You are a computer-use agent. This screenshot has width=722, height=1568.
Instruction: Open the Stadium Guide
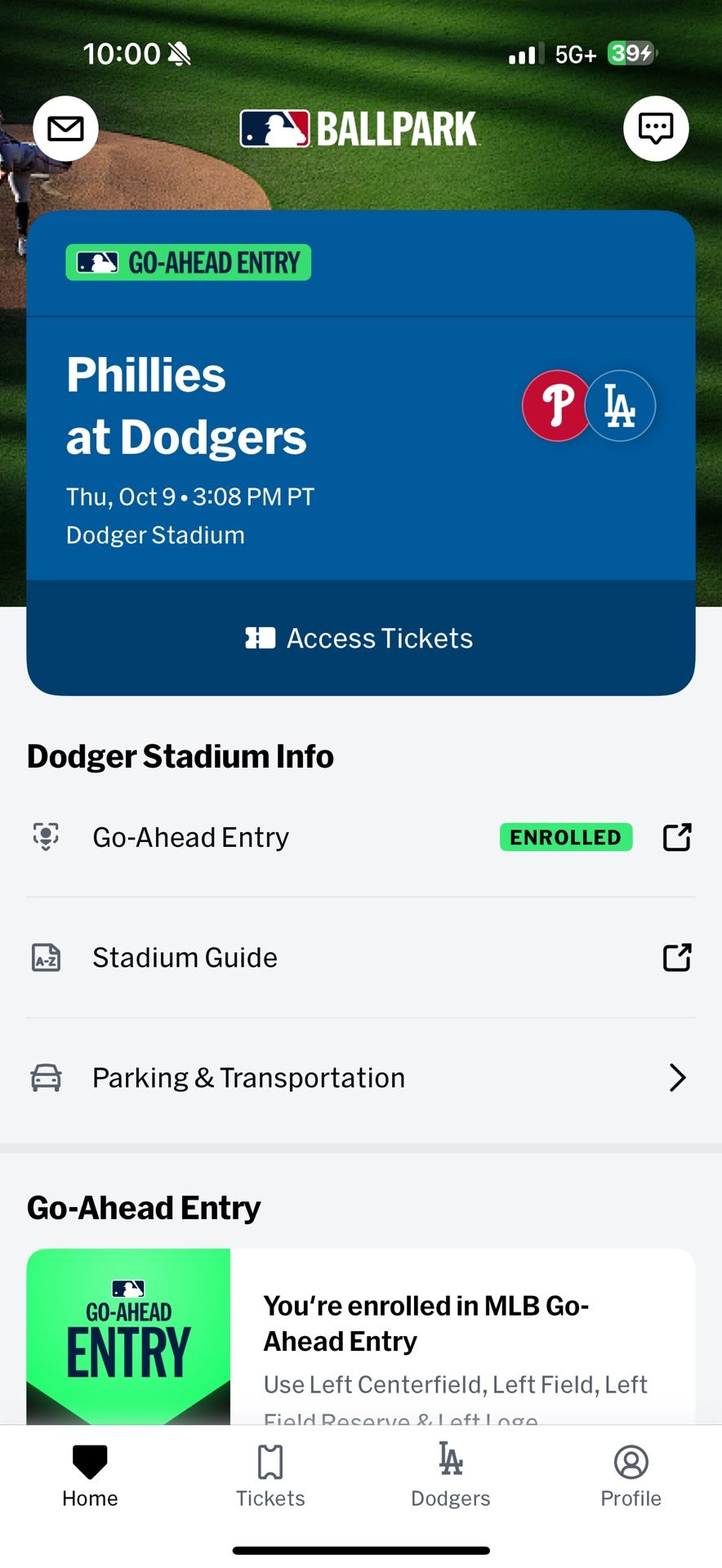tap(360, 957)
